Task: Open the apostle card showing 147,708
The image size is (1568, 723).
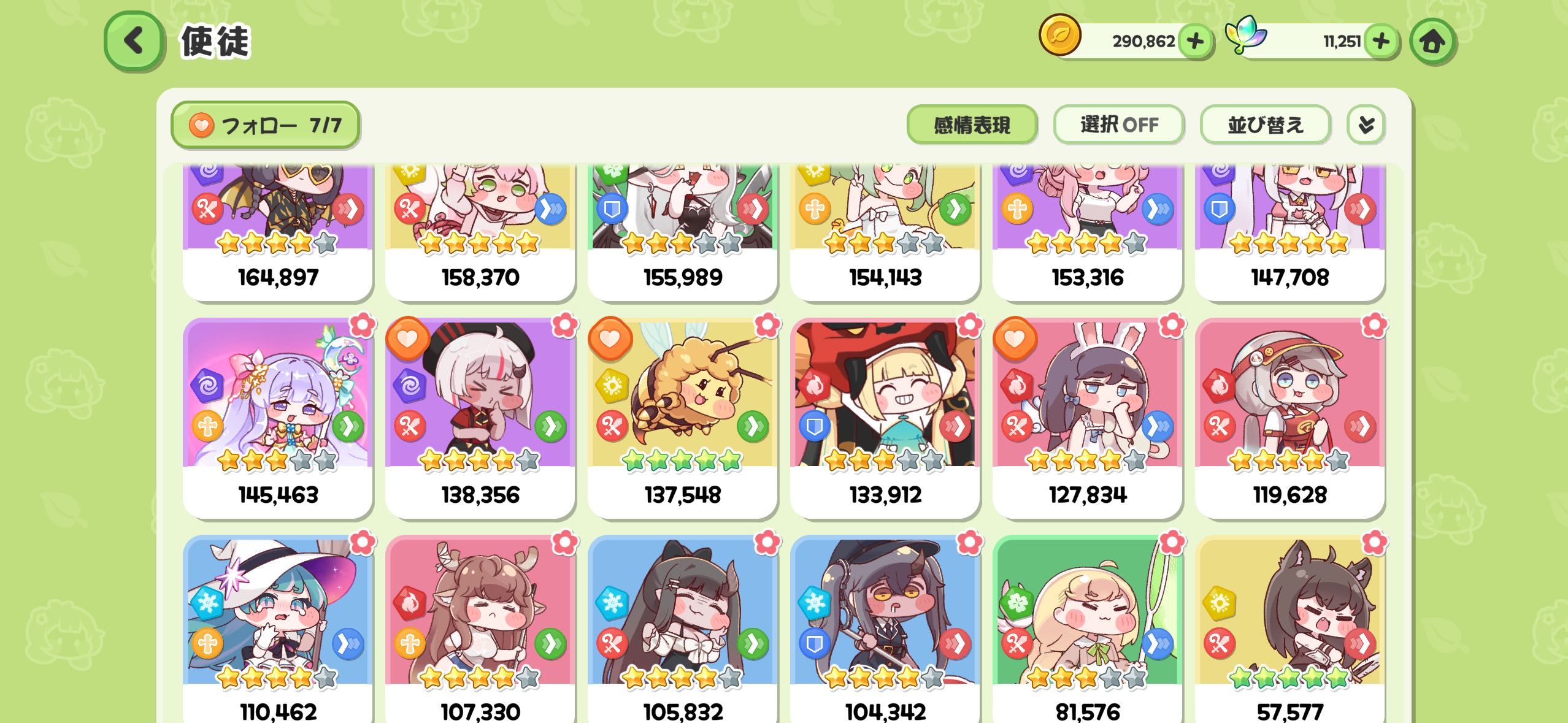Action: [1290, 233]
